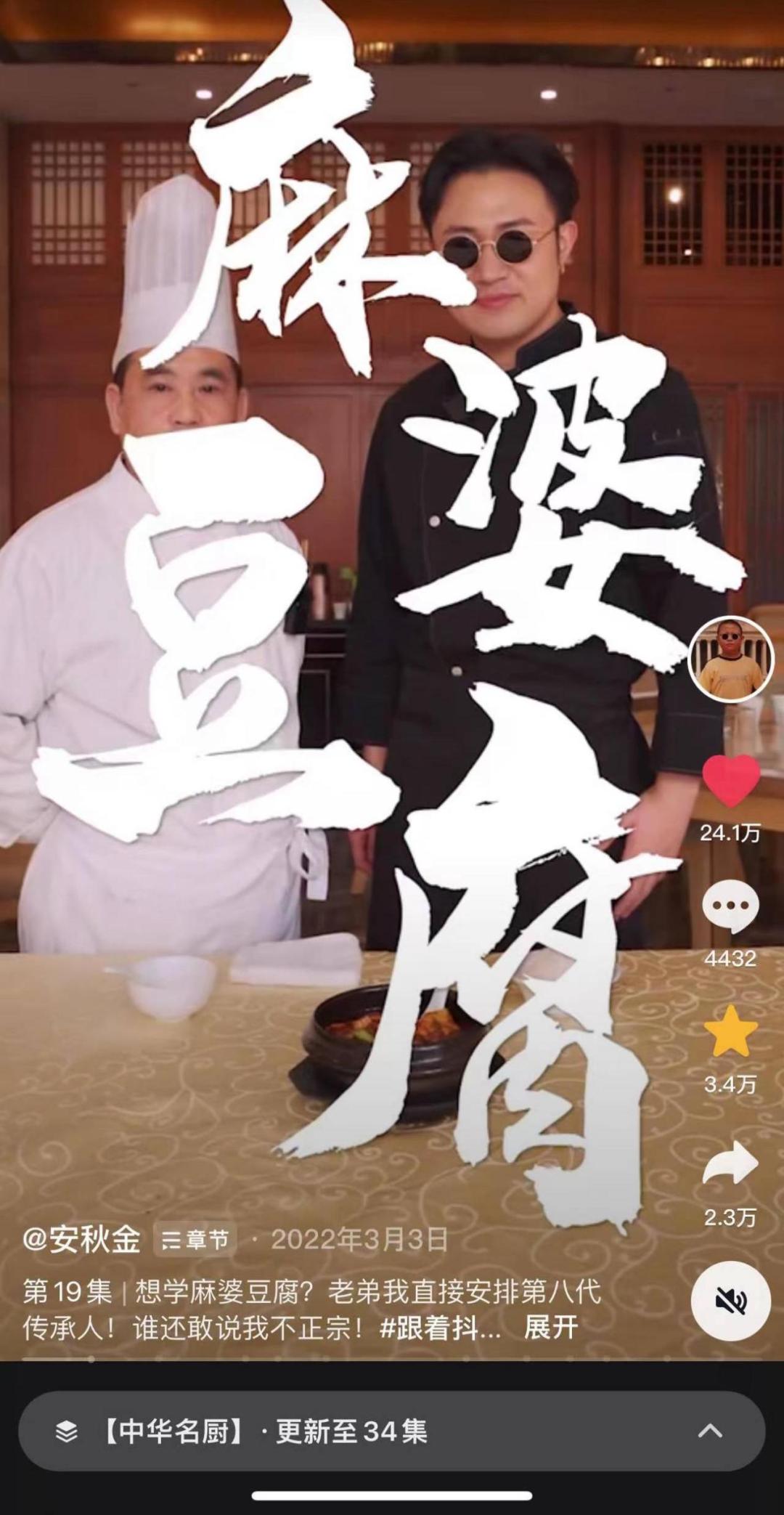Image resolution: width=784 pixels, height=1515 pixels.
Task: Tap the star favorite icon
Action: 730,1031
